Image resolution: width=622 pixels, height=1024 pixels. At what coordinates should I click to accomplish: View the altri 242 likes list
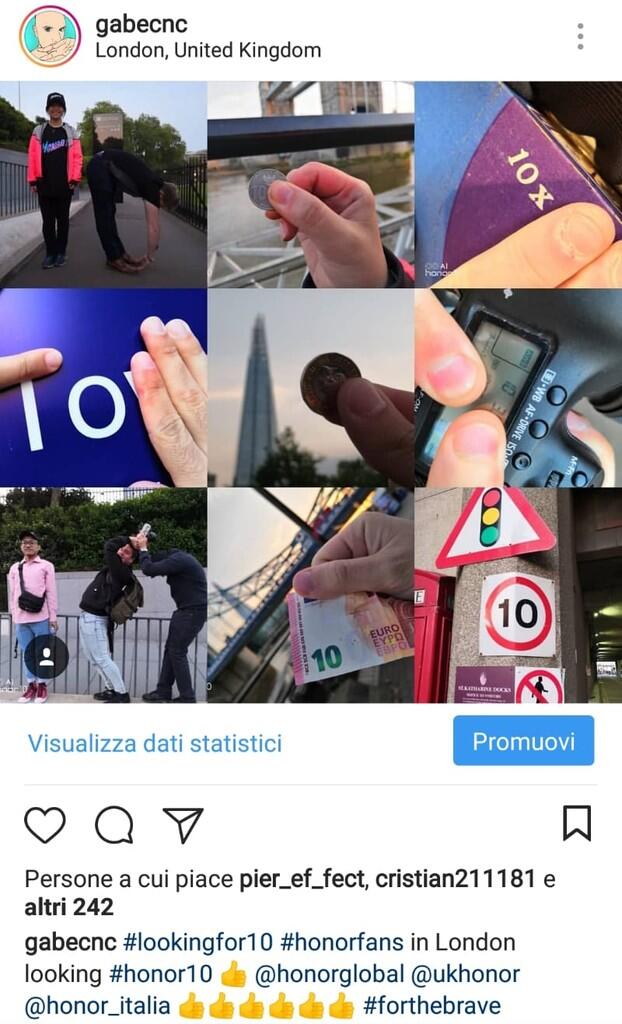click(x=69, y=907)
